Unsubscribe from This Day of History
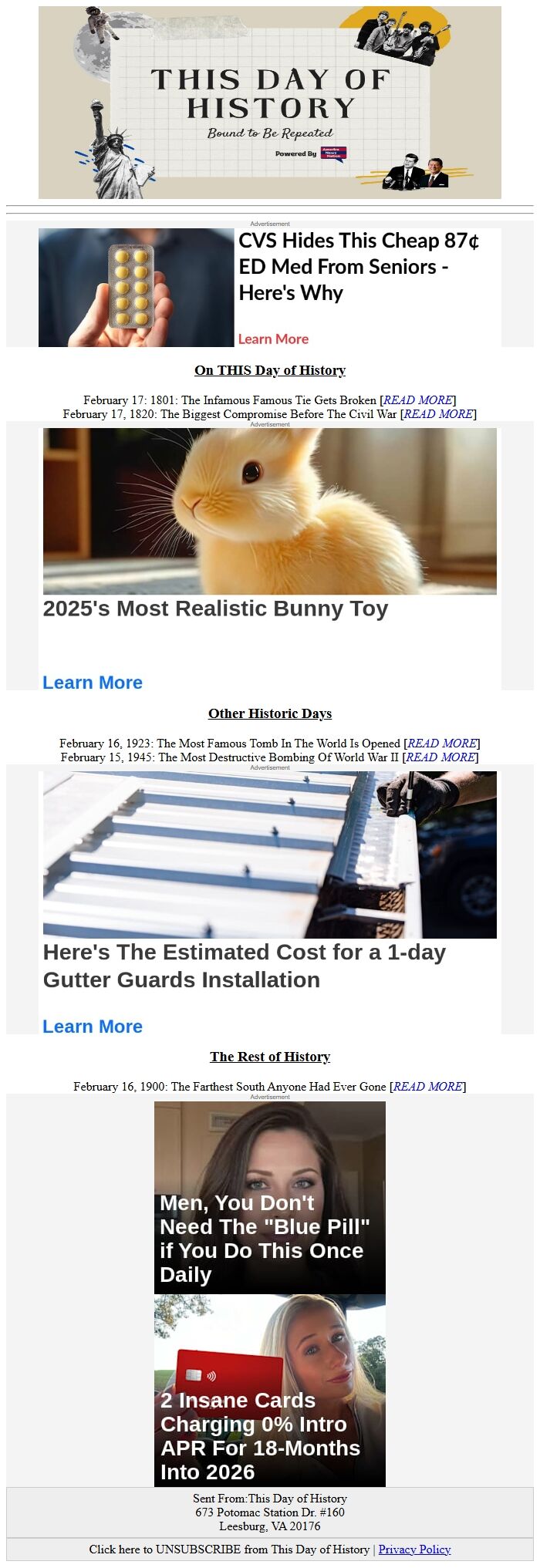Viewport: 540px width, 1568px height. point(229,1549)
